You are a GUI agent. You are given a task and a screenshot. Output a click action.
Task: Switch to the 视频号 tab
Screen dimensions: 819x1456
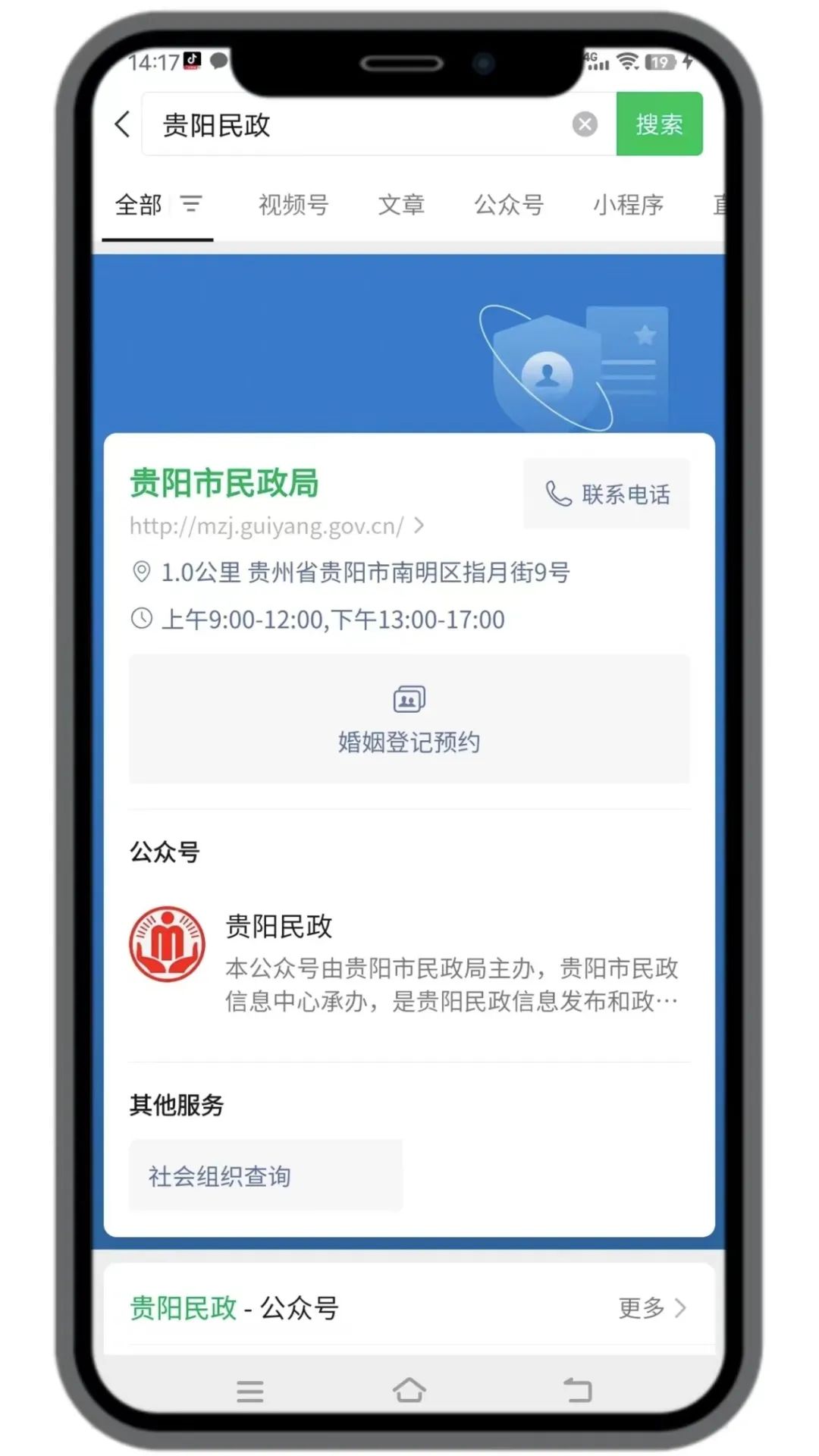tap(293, 205)
